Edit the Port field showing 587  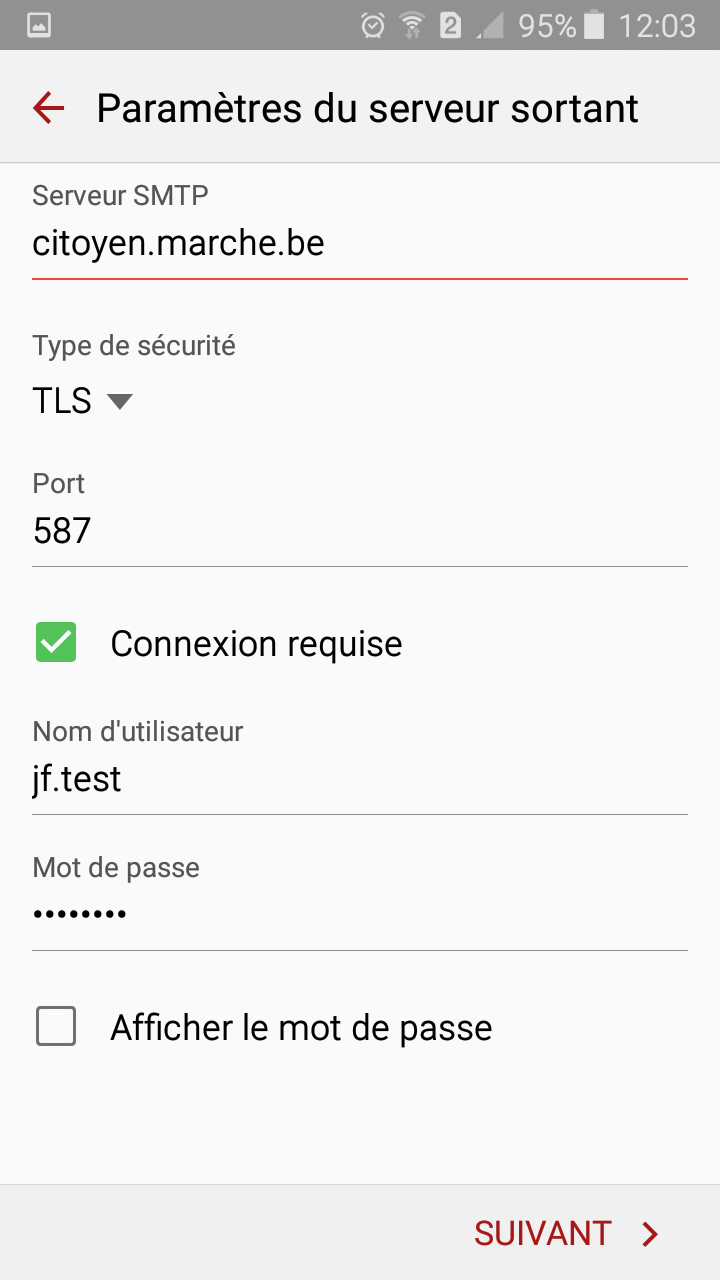[360, 531]
